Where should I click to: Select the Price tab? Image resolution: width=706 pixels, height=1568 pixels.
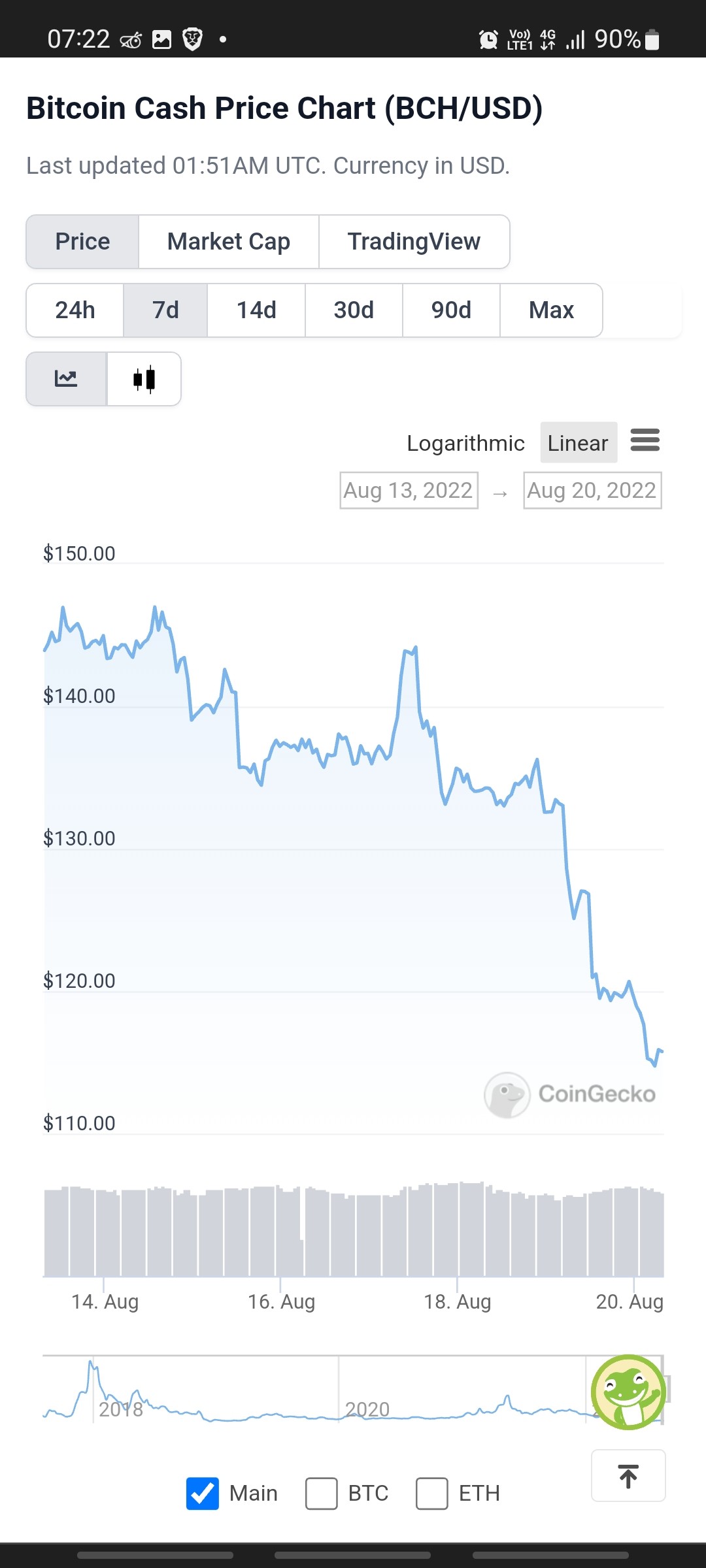pos(82,242)
